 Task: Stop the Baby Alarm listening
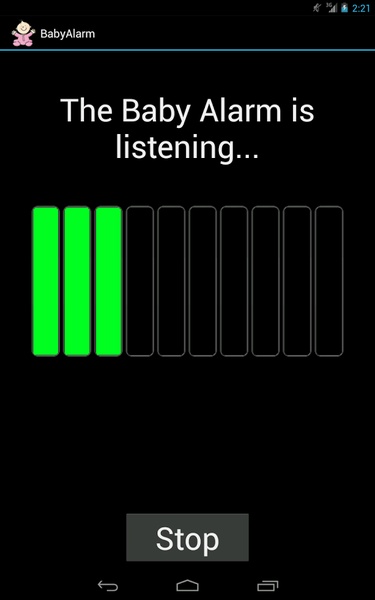click(188, 537)
